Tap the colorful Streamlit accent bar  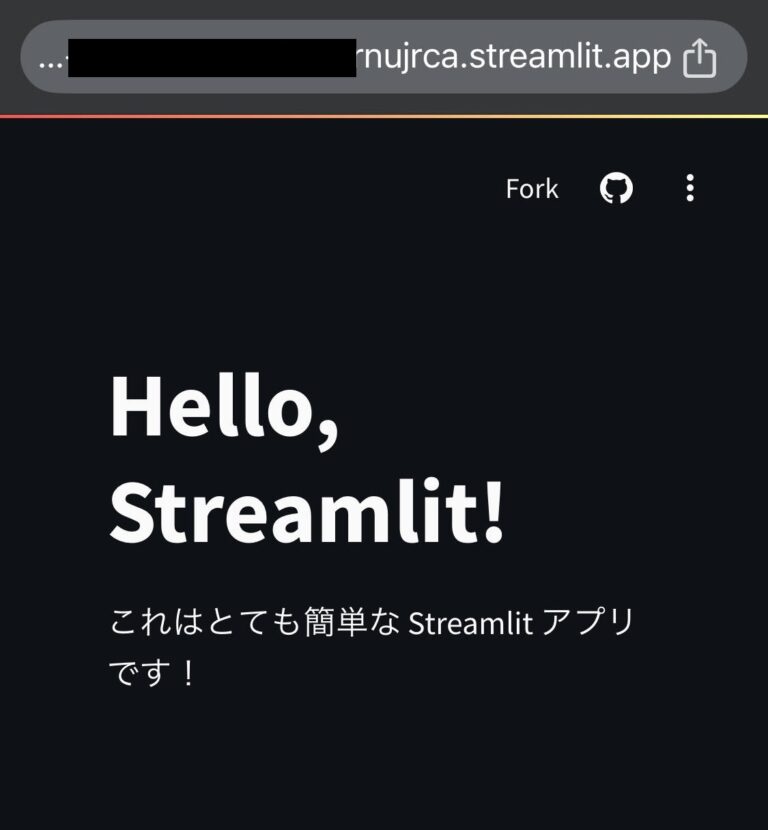tap(384, 118)
